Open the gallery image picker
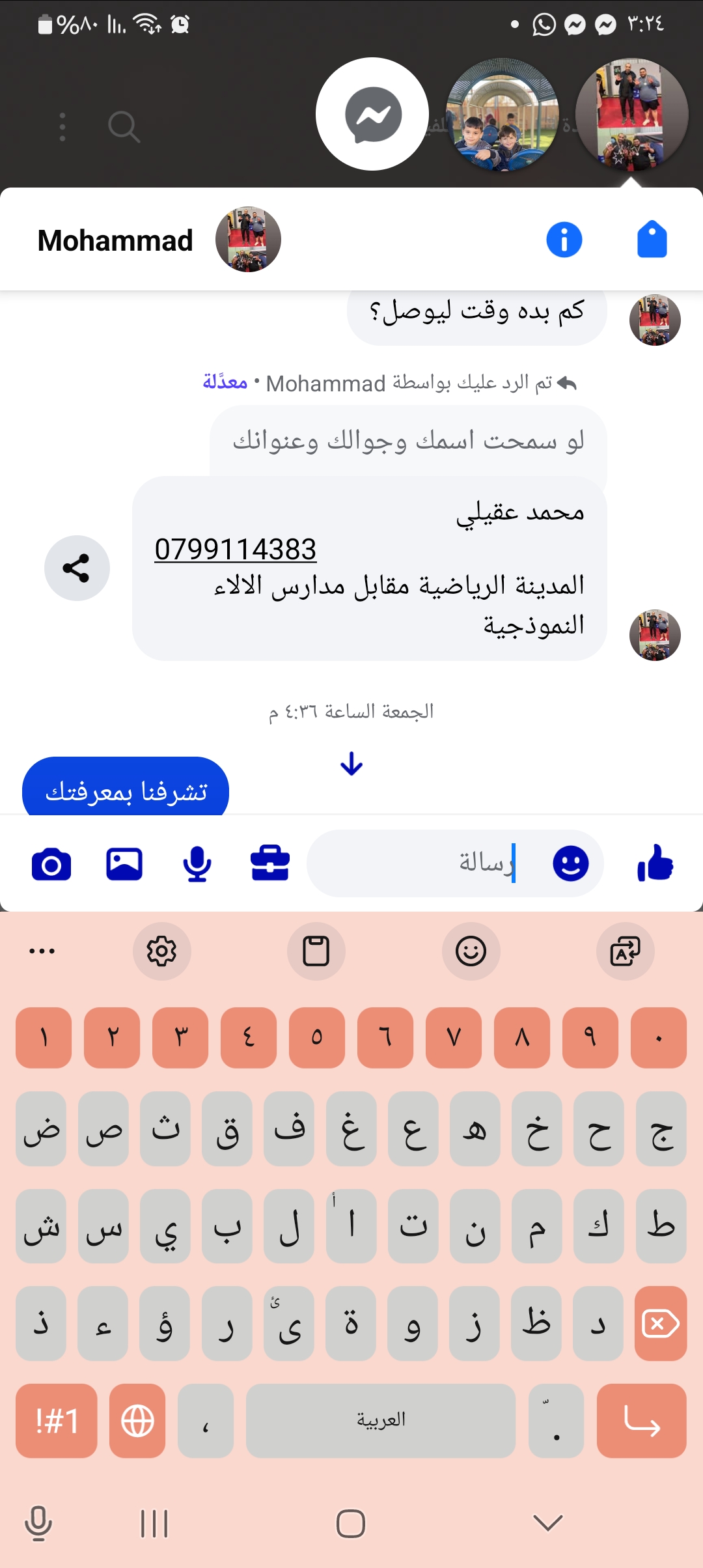Screen dimensions: 703x1568 [124, 864]
